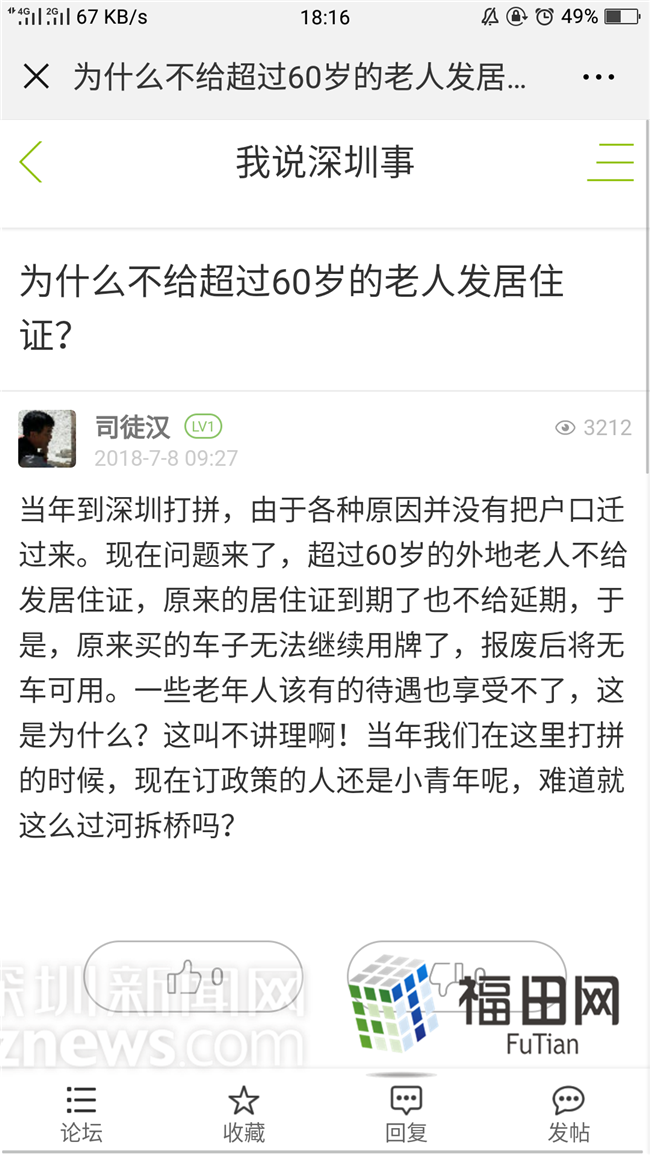This screenshot has height=1155, width=650.
Task: Like this post with thumbs-up
Action: (x=193, y=977)
